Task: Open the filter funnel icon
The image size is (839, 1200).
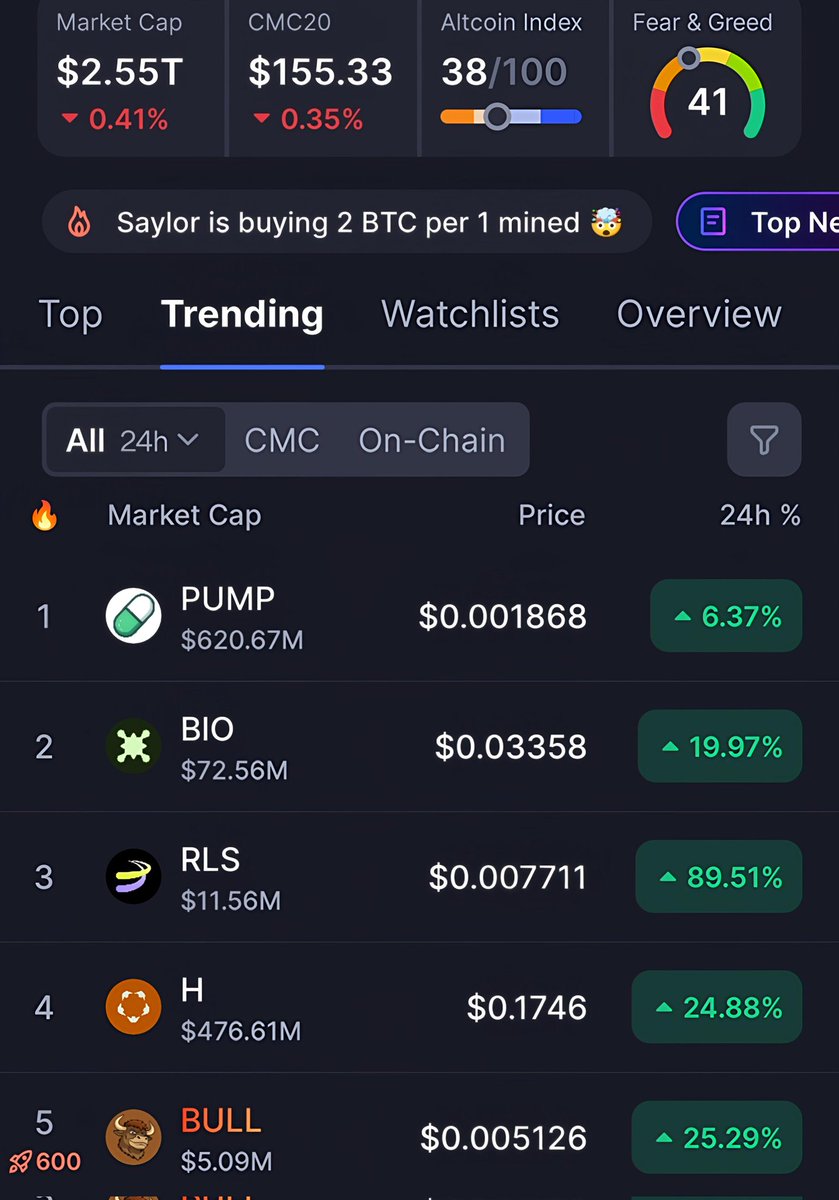Action: click(764, 440)
